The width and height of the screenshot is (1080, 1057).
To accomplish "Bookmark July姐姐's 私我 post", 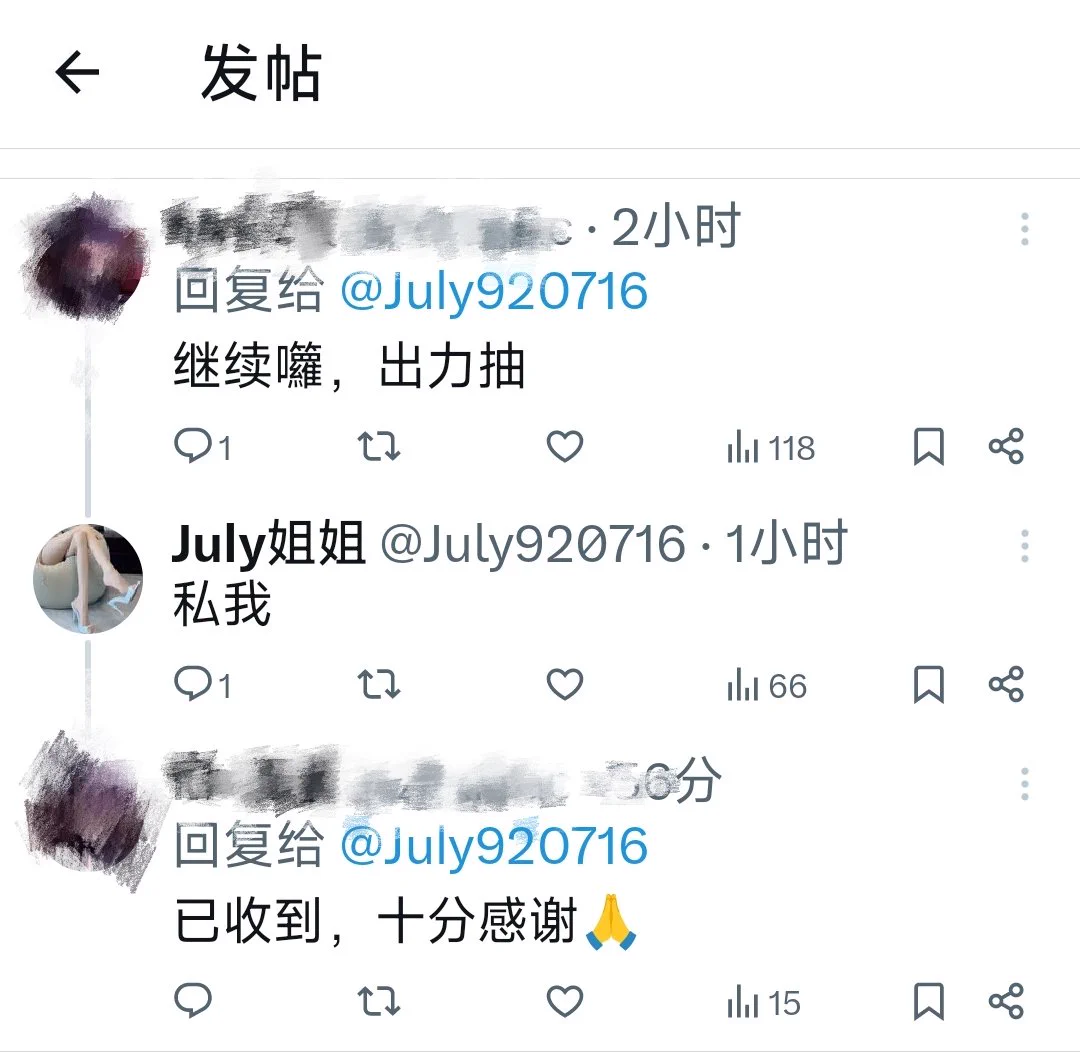I will coord(929,686).
